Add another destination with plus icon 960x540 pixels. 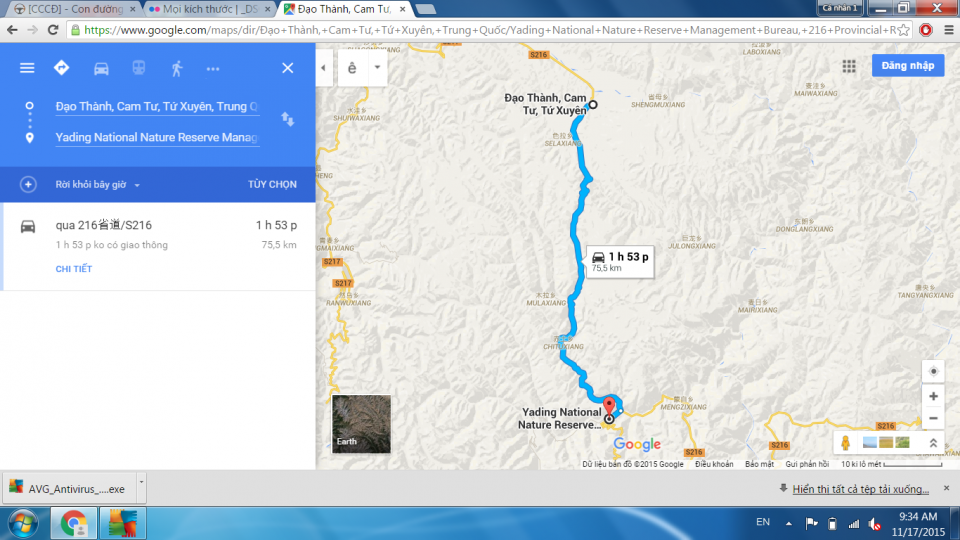(28, 184)
